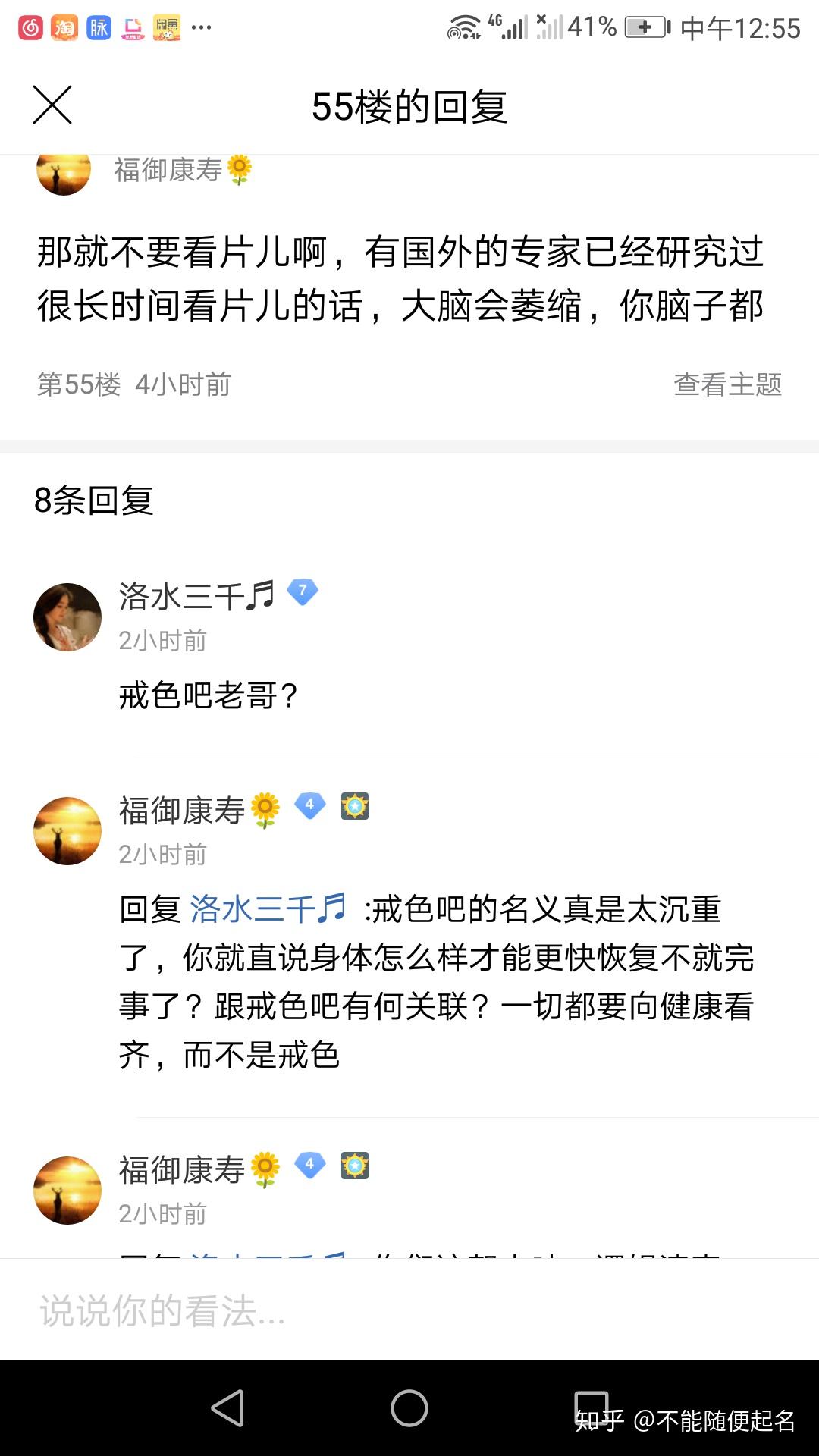This screenshot has height=1456, width=819.
Task: Go to the home screen
Action: (409, 1408)
